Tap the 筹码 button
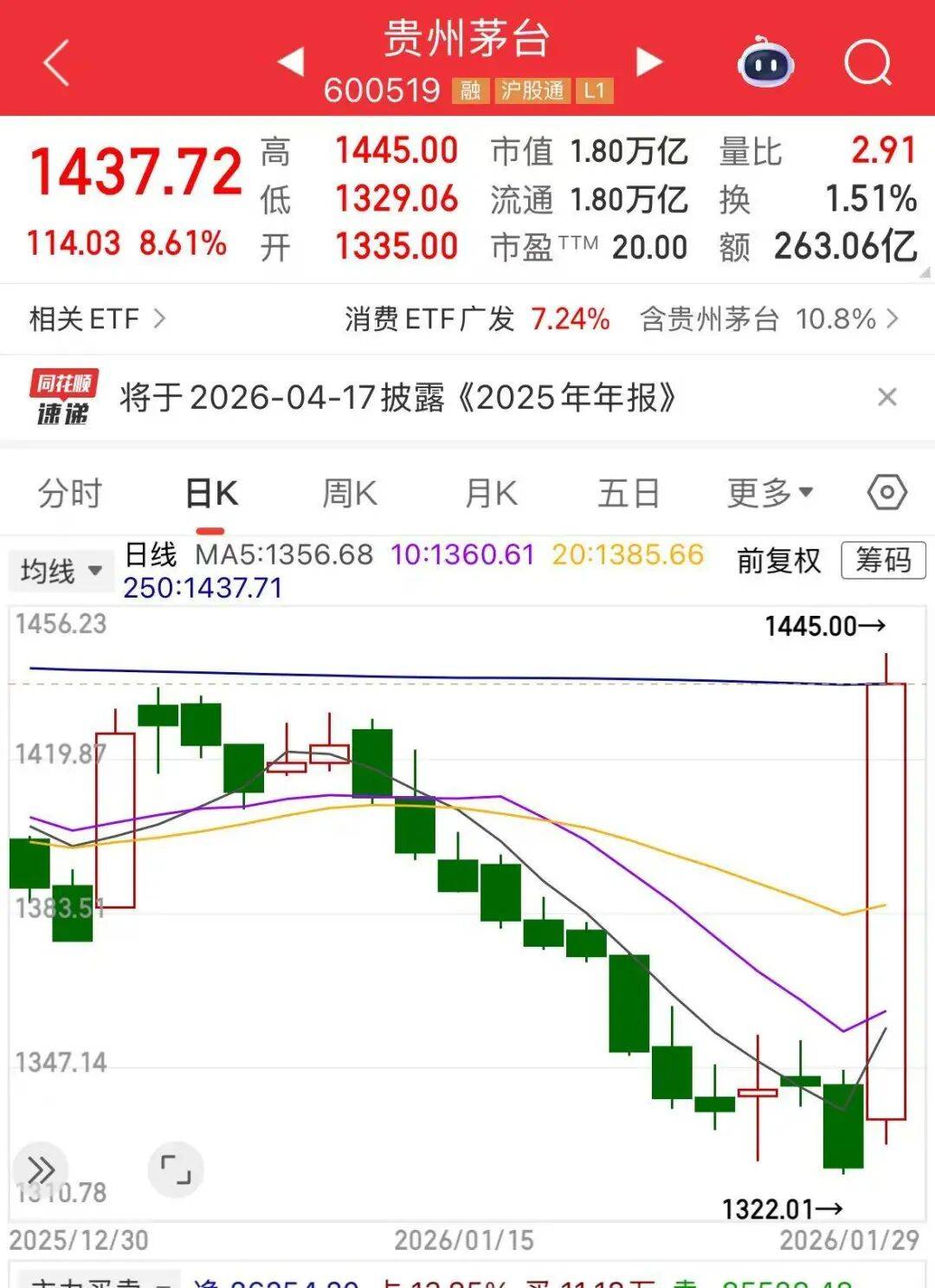The width and height of the screenshot is (935, 1288). [x=883, y=560]
